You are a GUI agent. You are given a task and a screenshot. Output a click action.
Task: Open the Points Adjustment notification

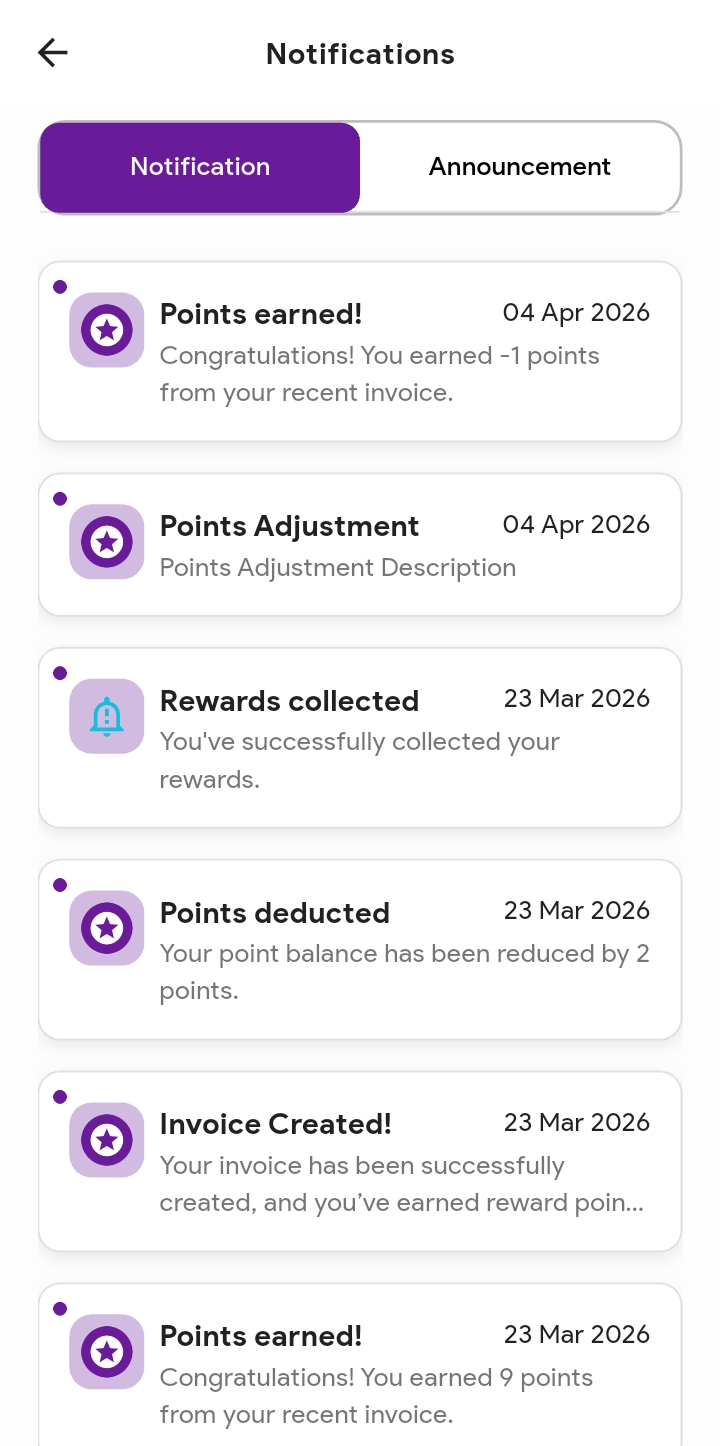(x=360, y=545)
